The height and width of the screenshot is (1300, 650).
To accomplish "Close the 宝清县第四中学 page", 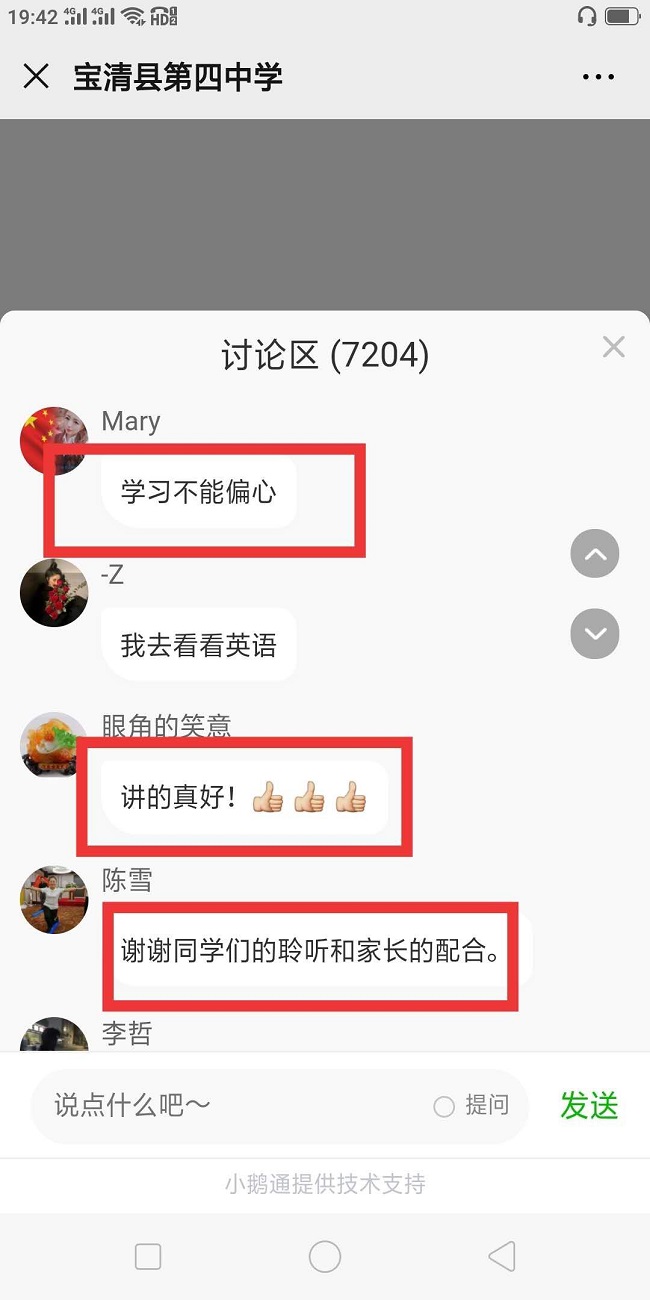I will [36, 77].
